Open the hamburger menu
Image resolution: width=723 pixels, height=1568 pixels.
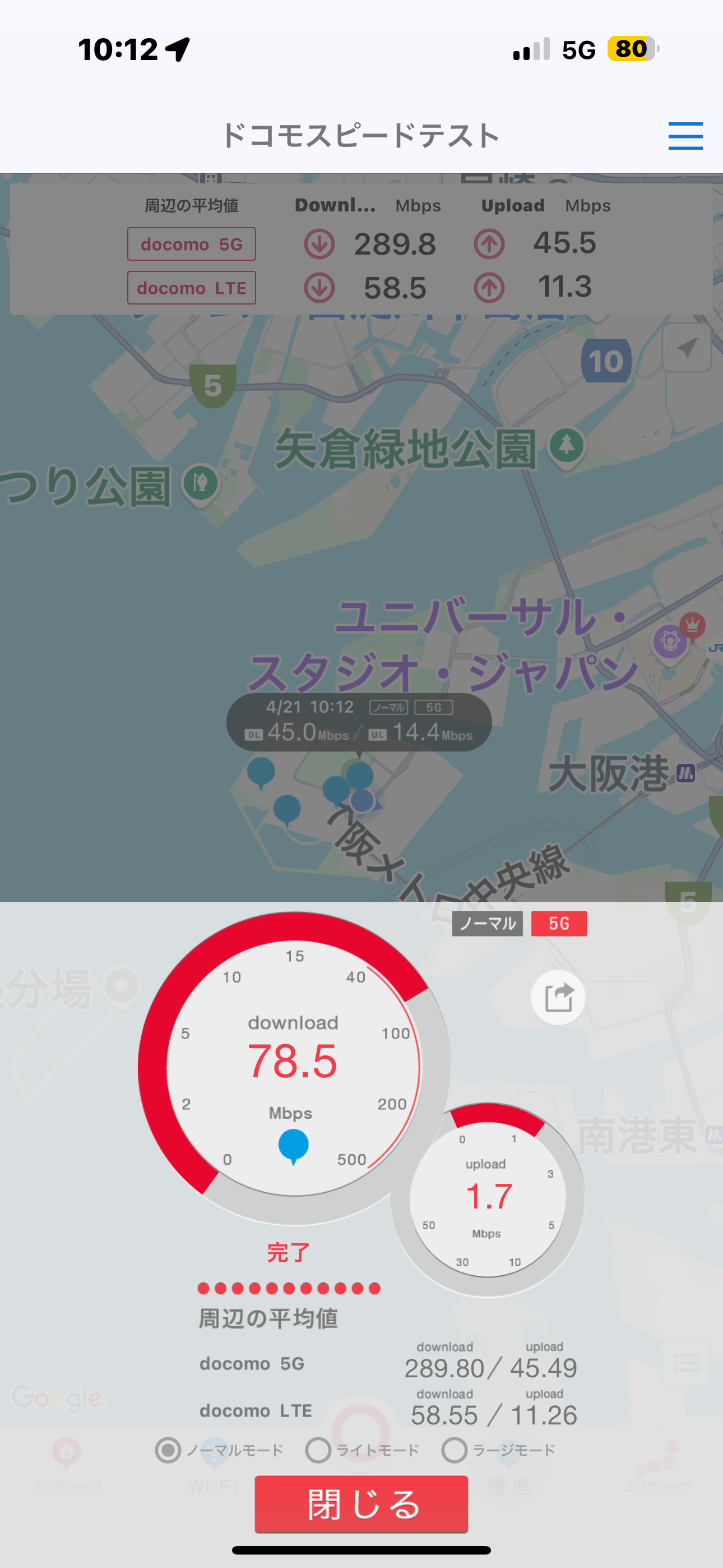[685, 136]
